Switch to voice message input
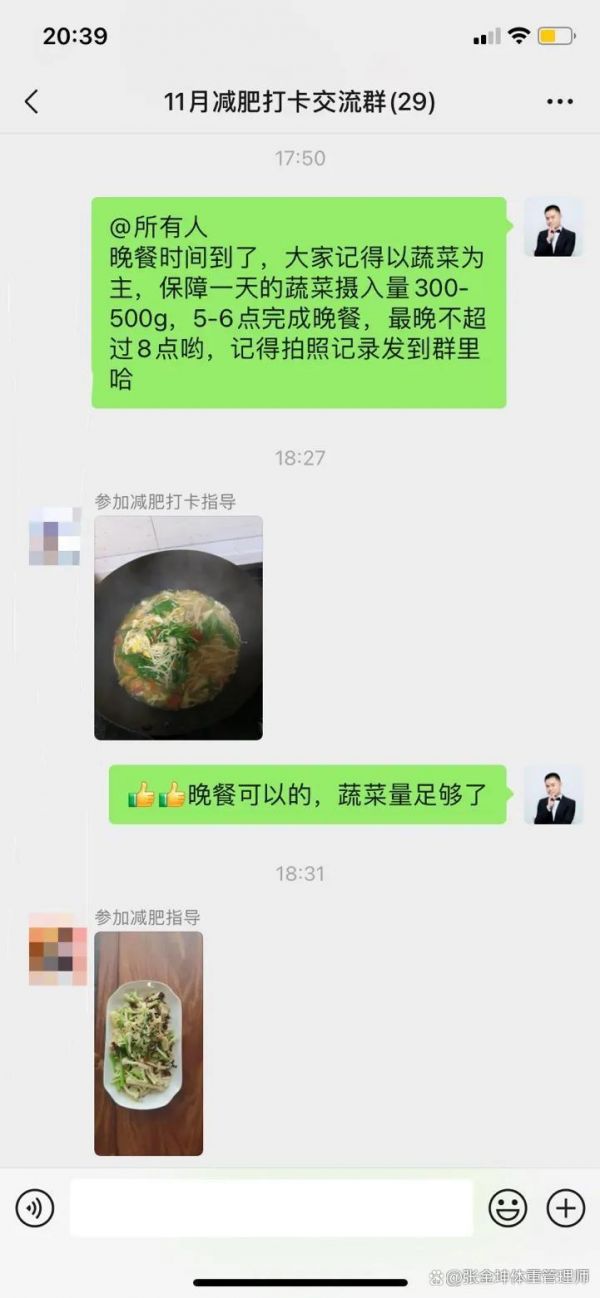The width and height of the screenshot is (600, 1298). [35, 1209]
